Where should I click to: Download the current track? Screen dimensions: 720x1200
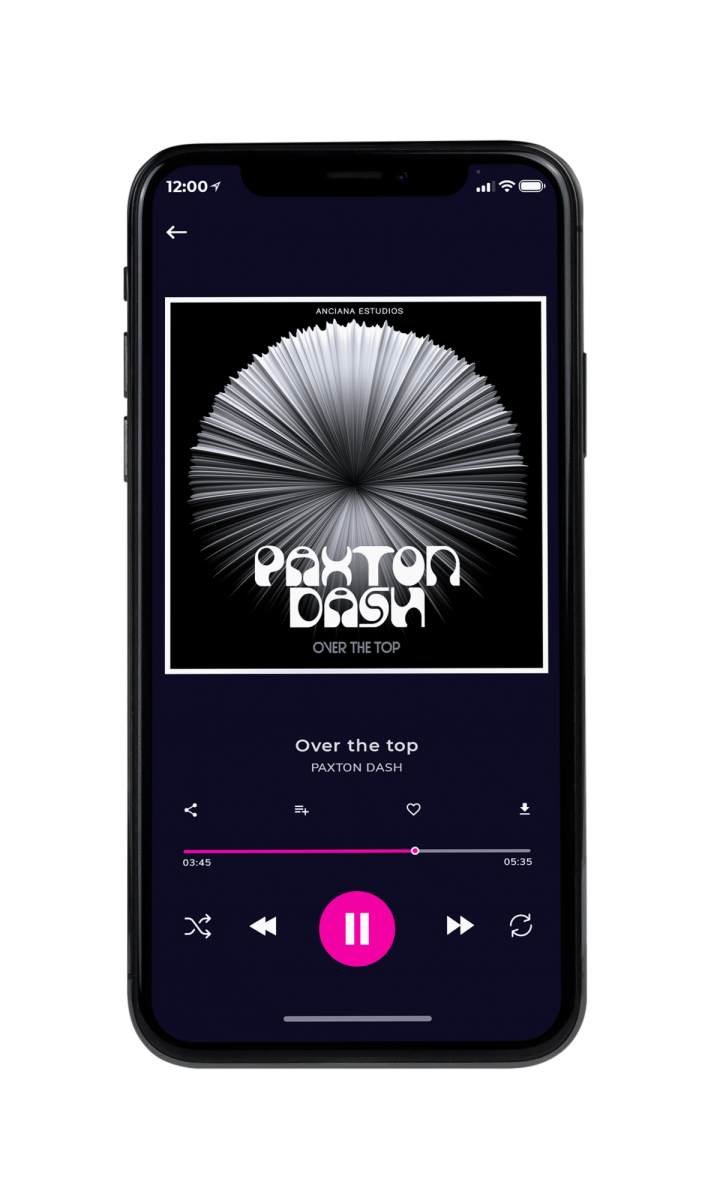(x=524, y=810)
